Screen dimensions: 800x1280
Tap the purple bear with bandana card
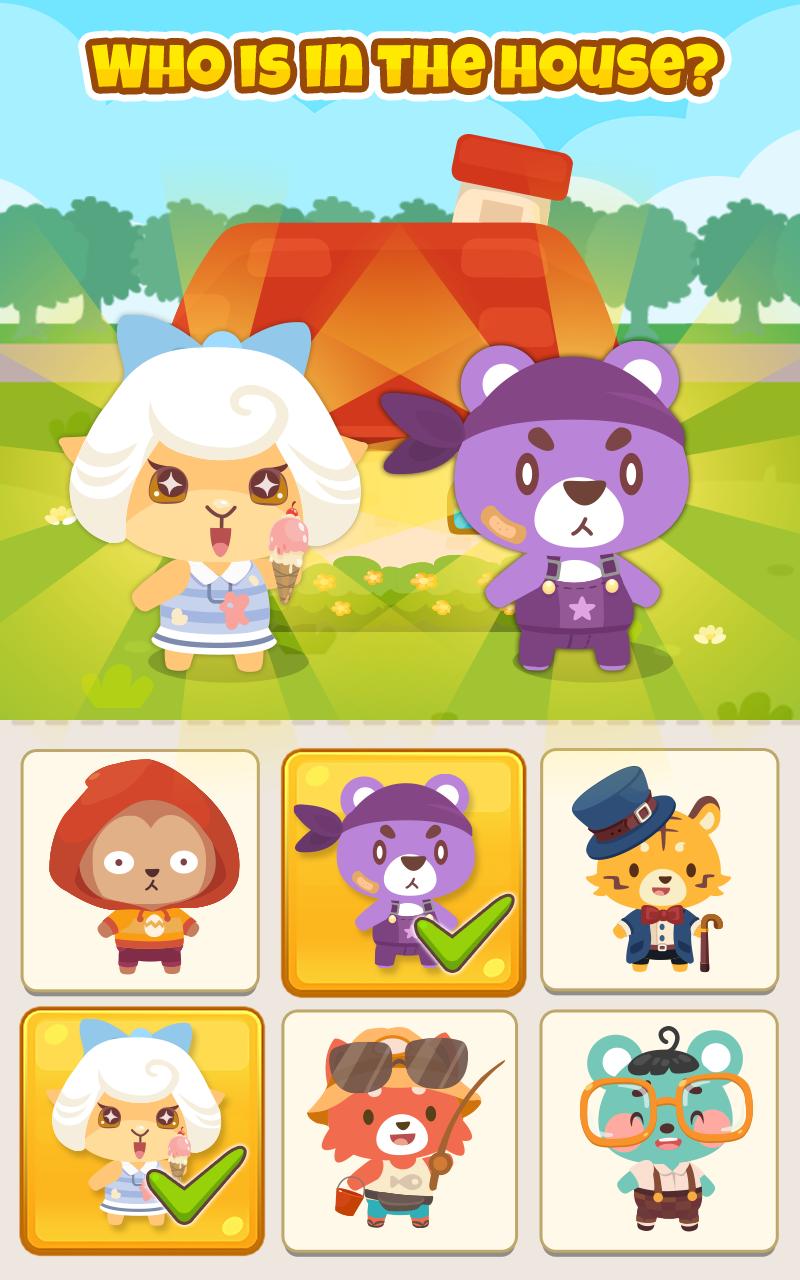pyautogui.click(x=403, y=872)
